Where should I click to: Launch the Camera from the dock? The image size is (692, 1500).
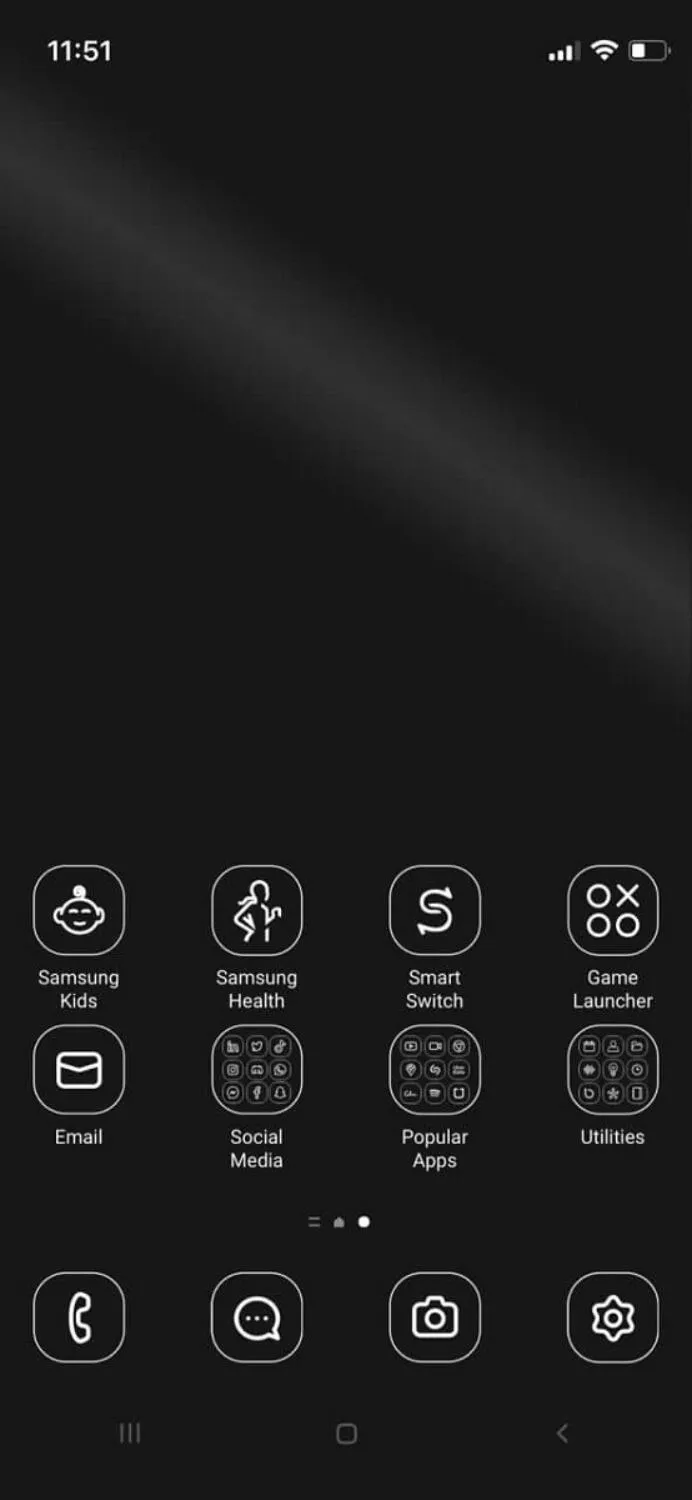435,1317
